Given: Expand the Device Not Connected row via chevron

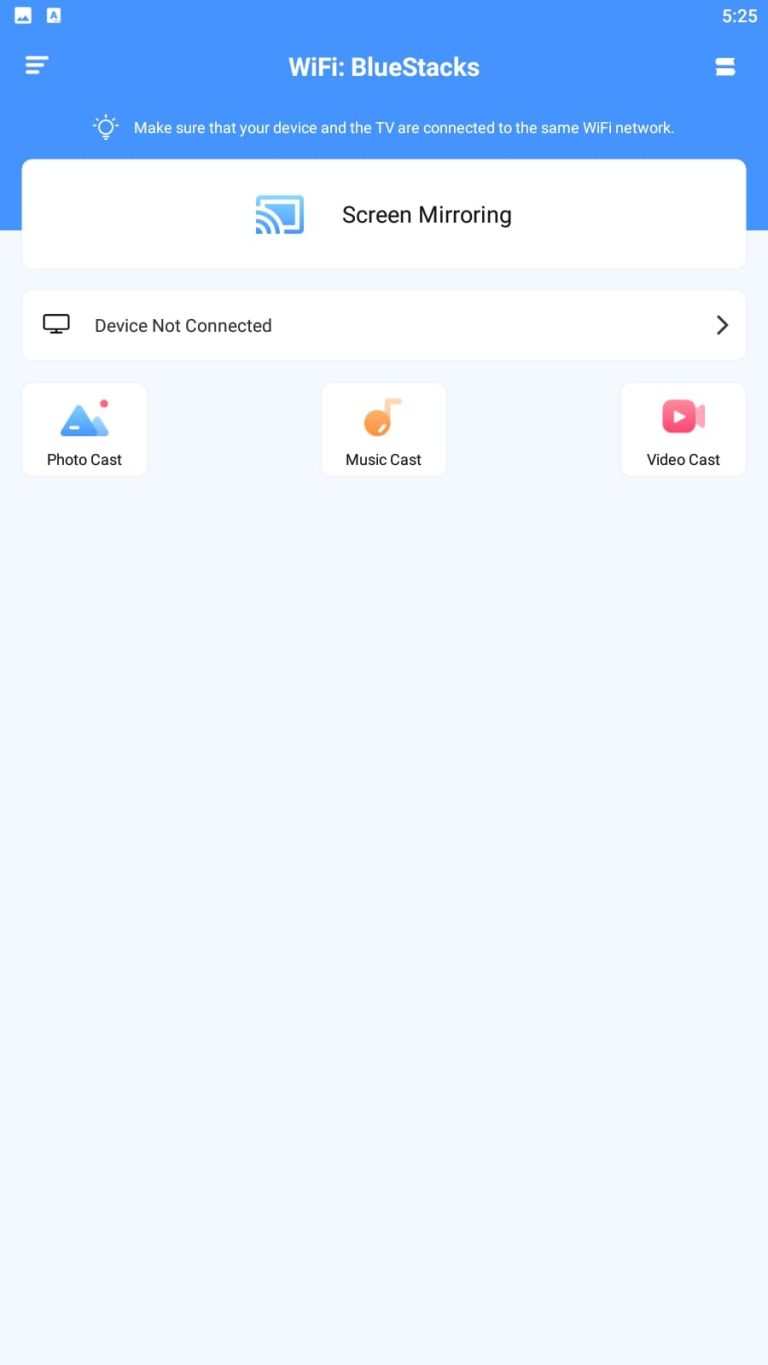Looking at the screenshot, I should tap(722, 324).
